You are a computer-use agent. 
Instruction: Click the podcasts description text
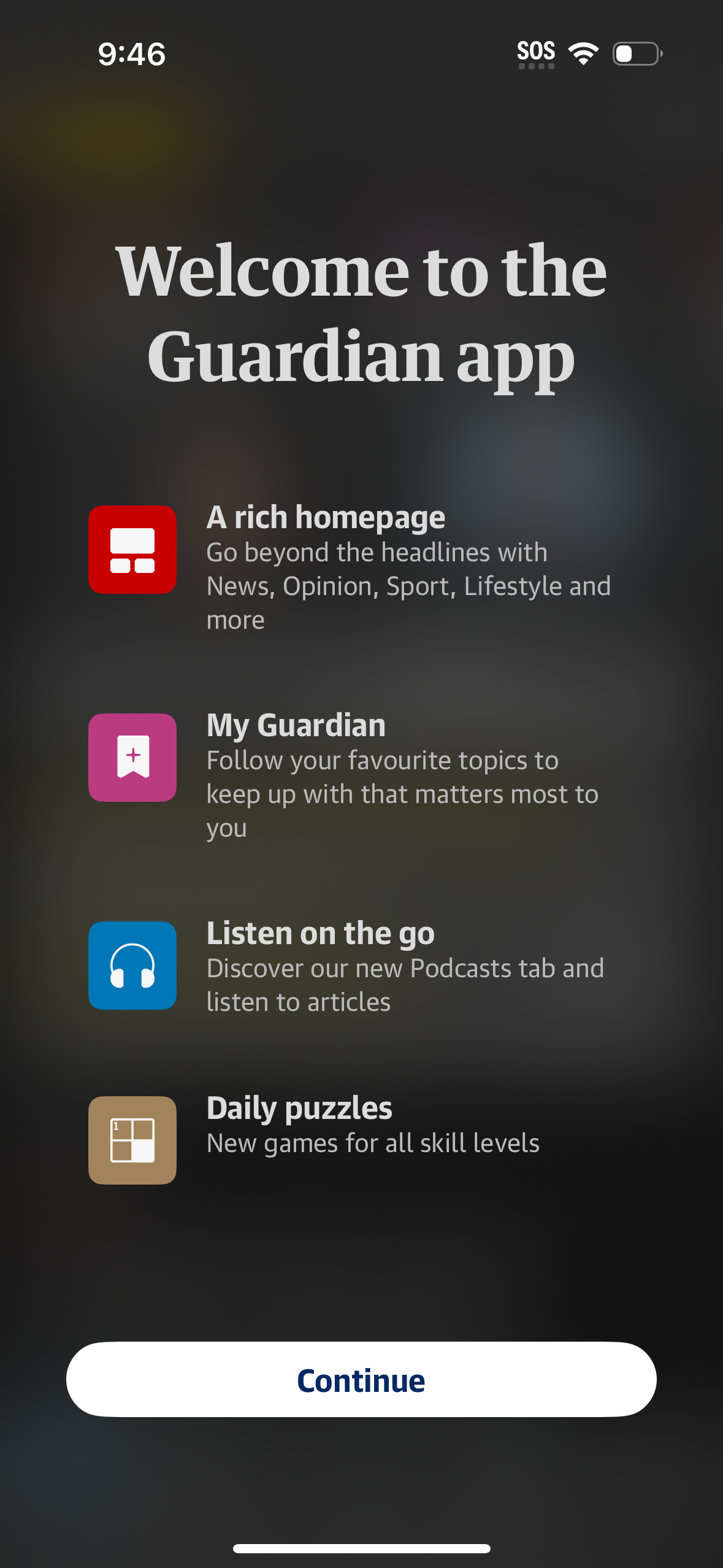click(405, 984)
